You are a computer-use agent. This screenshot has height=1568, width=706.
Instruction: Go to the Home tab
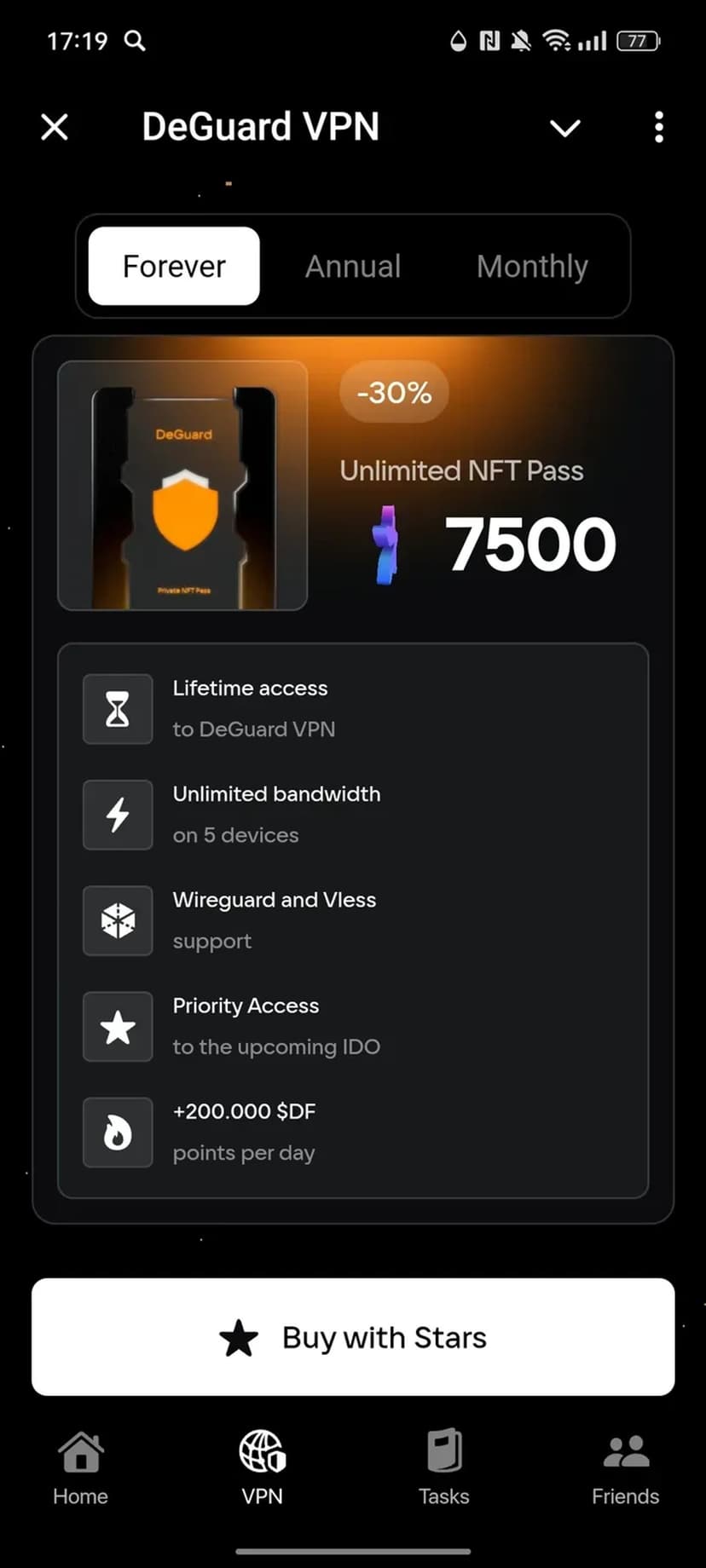(80, 1468)
